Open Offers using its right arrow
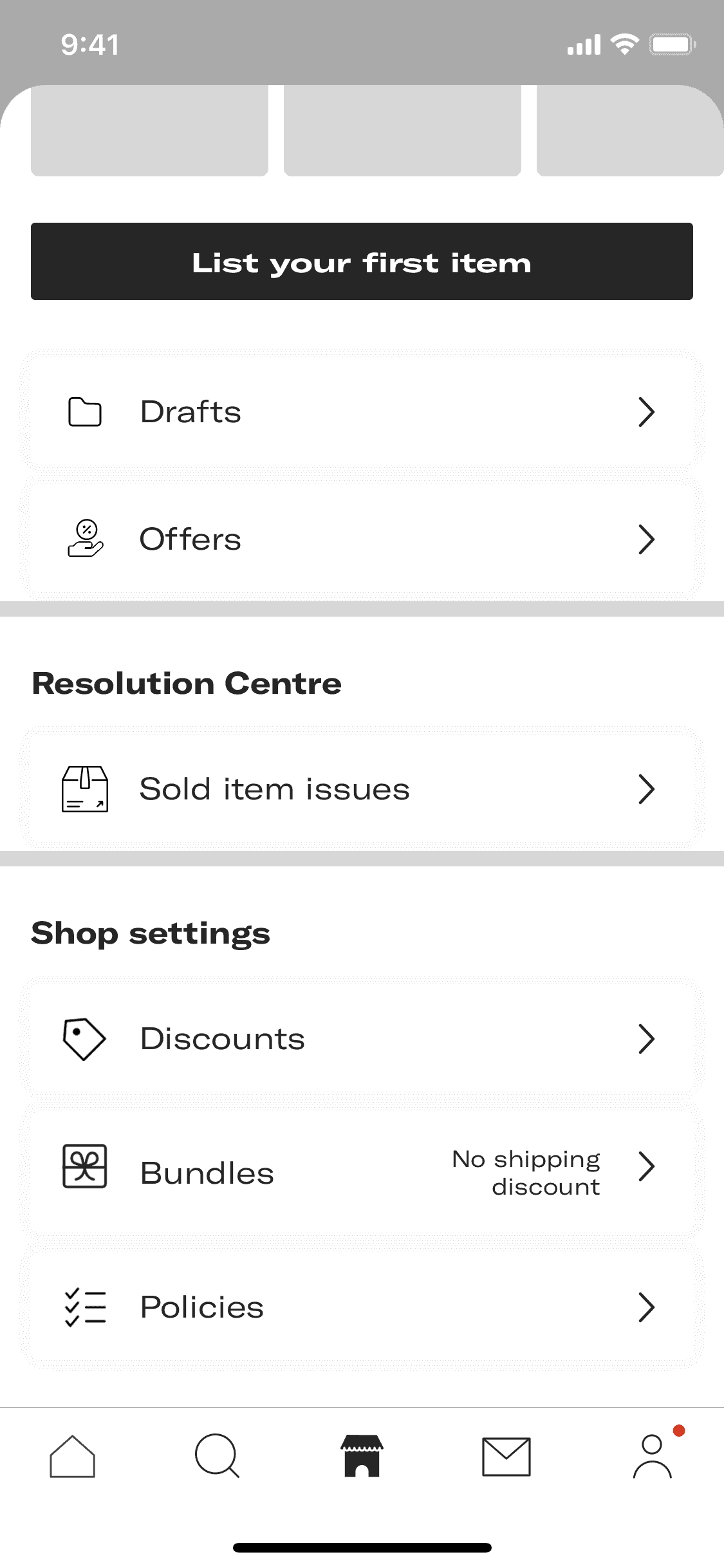 tap(646, 539)
